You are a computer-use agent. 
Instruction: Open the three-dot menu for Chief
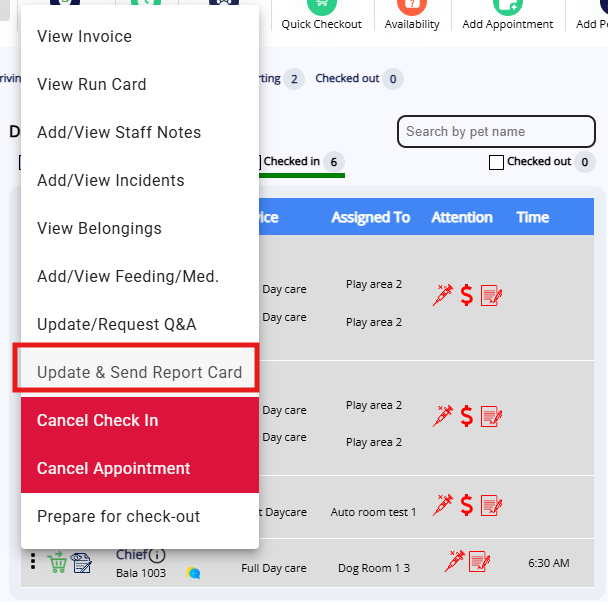pyautogui.click(x=33, y=562)
